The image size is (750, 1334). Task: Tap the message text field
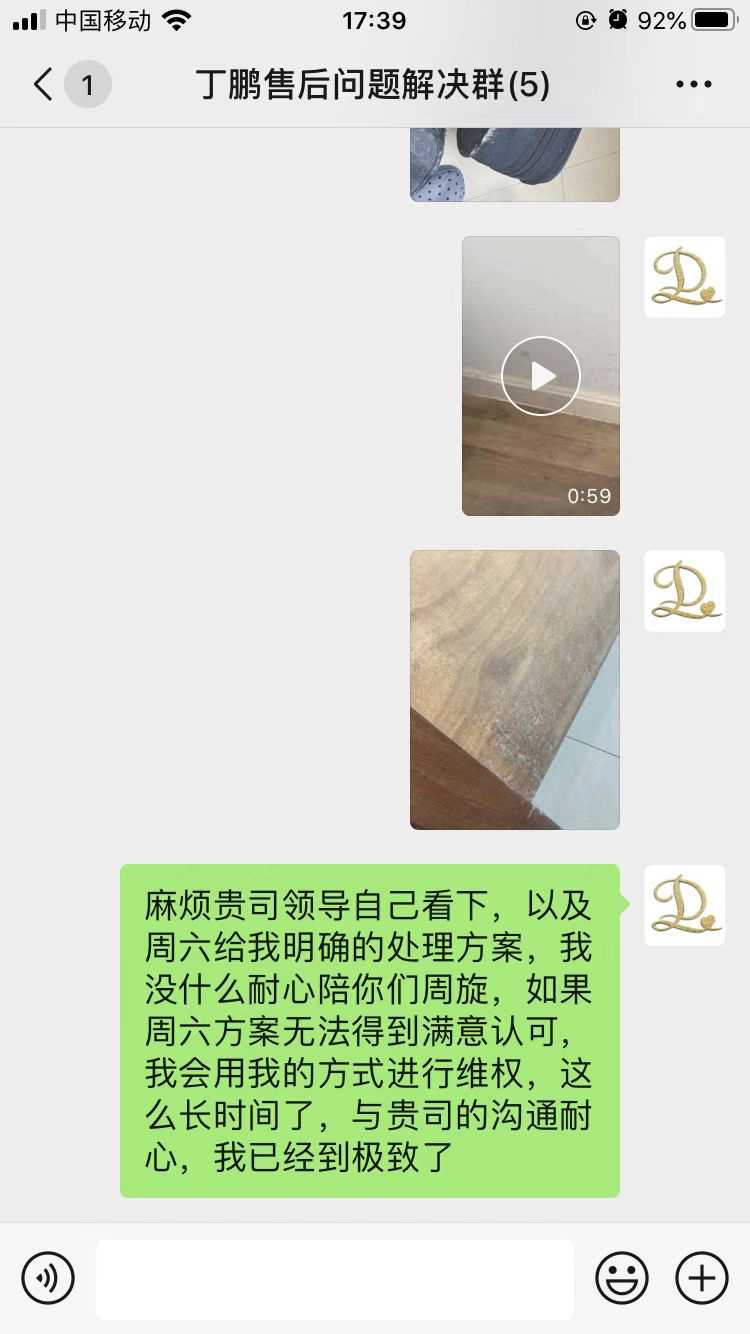coord(335,1278)
